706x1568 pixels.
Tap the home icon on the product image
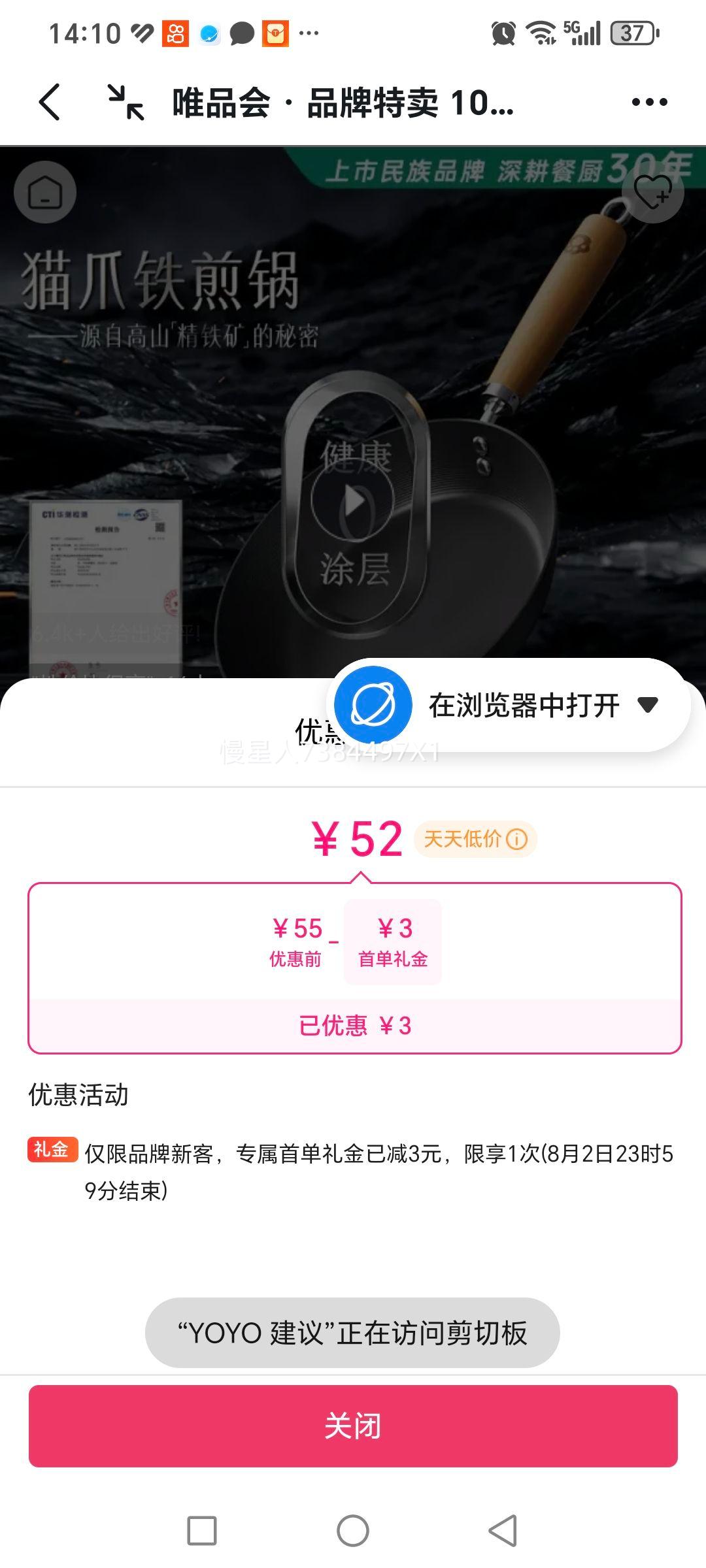pos(44,193)
